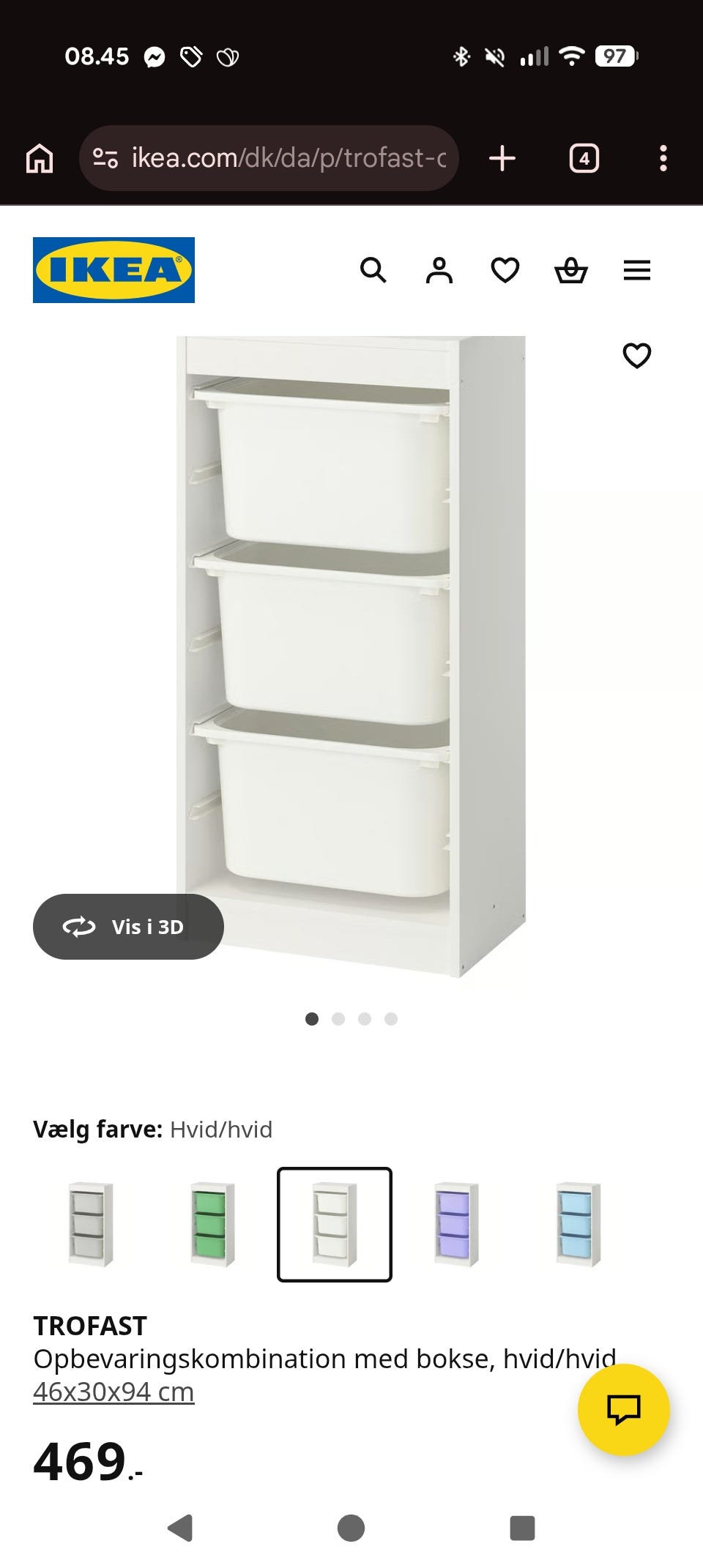Image resolution: width=703 pixels, height=1568 pixels.
Task: View the product in 3D
Action: coord(128,927)
